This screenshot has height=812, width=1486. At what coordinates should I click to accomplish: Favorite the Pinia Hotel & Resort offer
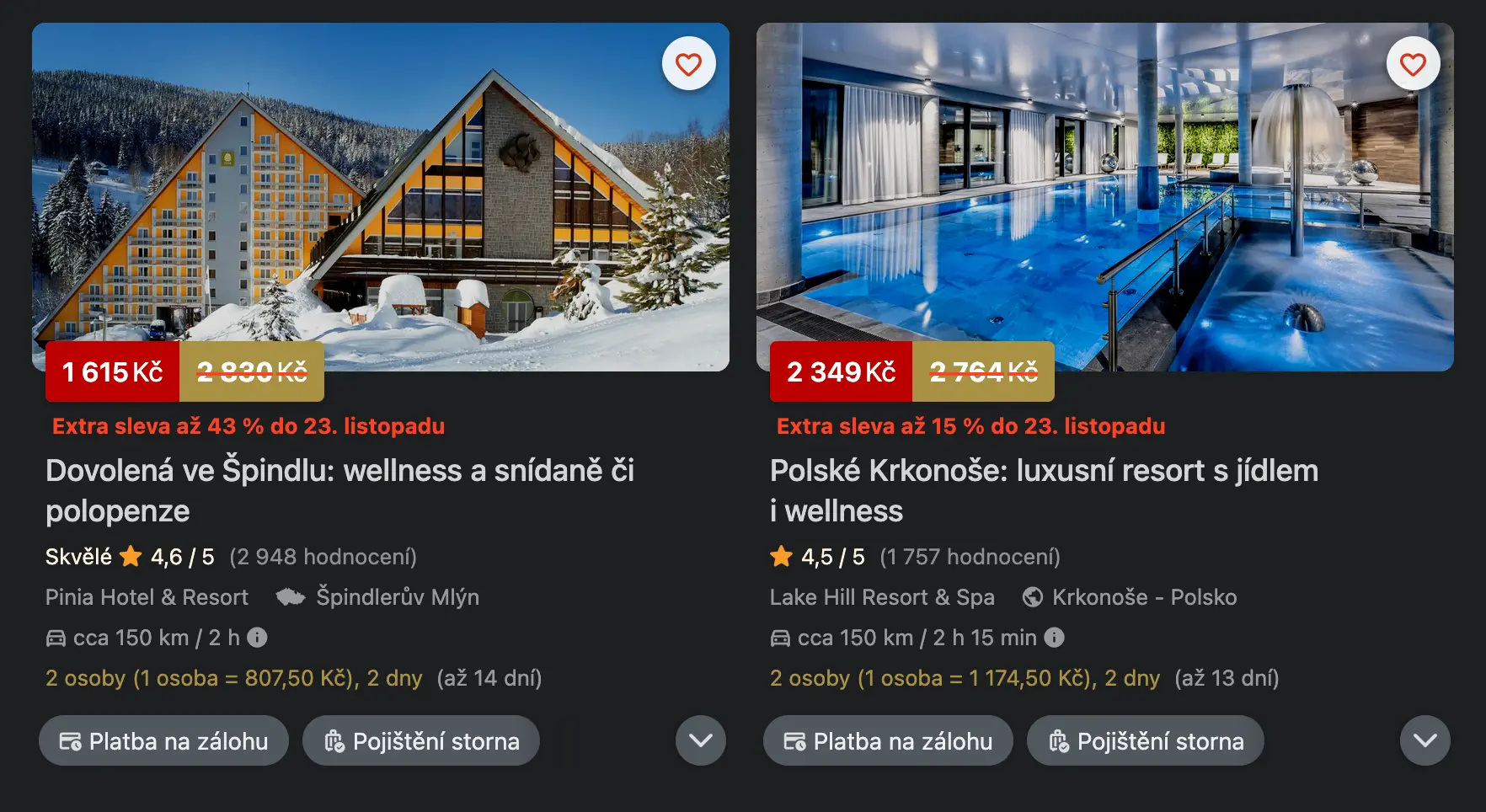tap(688, 64)
